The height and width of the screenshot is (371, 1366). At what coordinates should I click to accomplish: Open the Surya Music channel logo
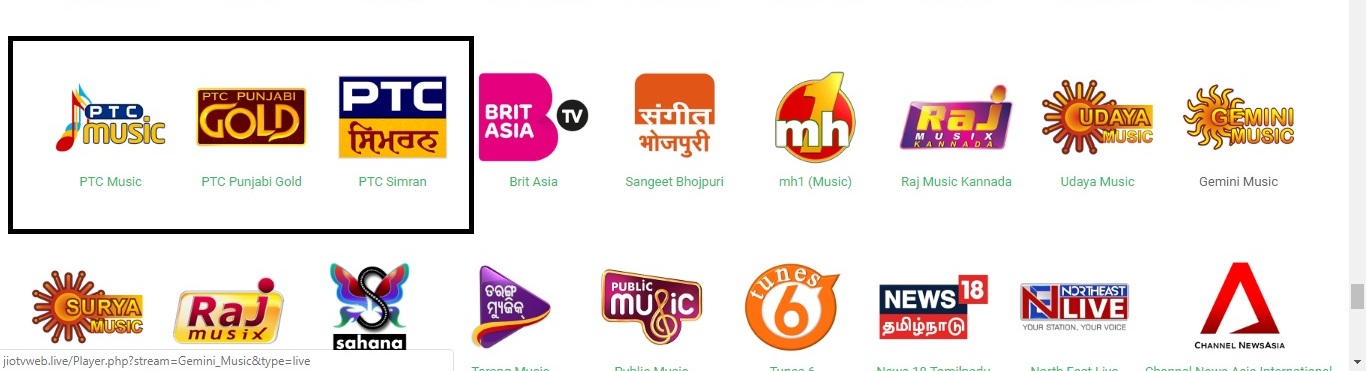click(88, 307)
